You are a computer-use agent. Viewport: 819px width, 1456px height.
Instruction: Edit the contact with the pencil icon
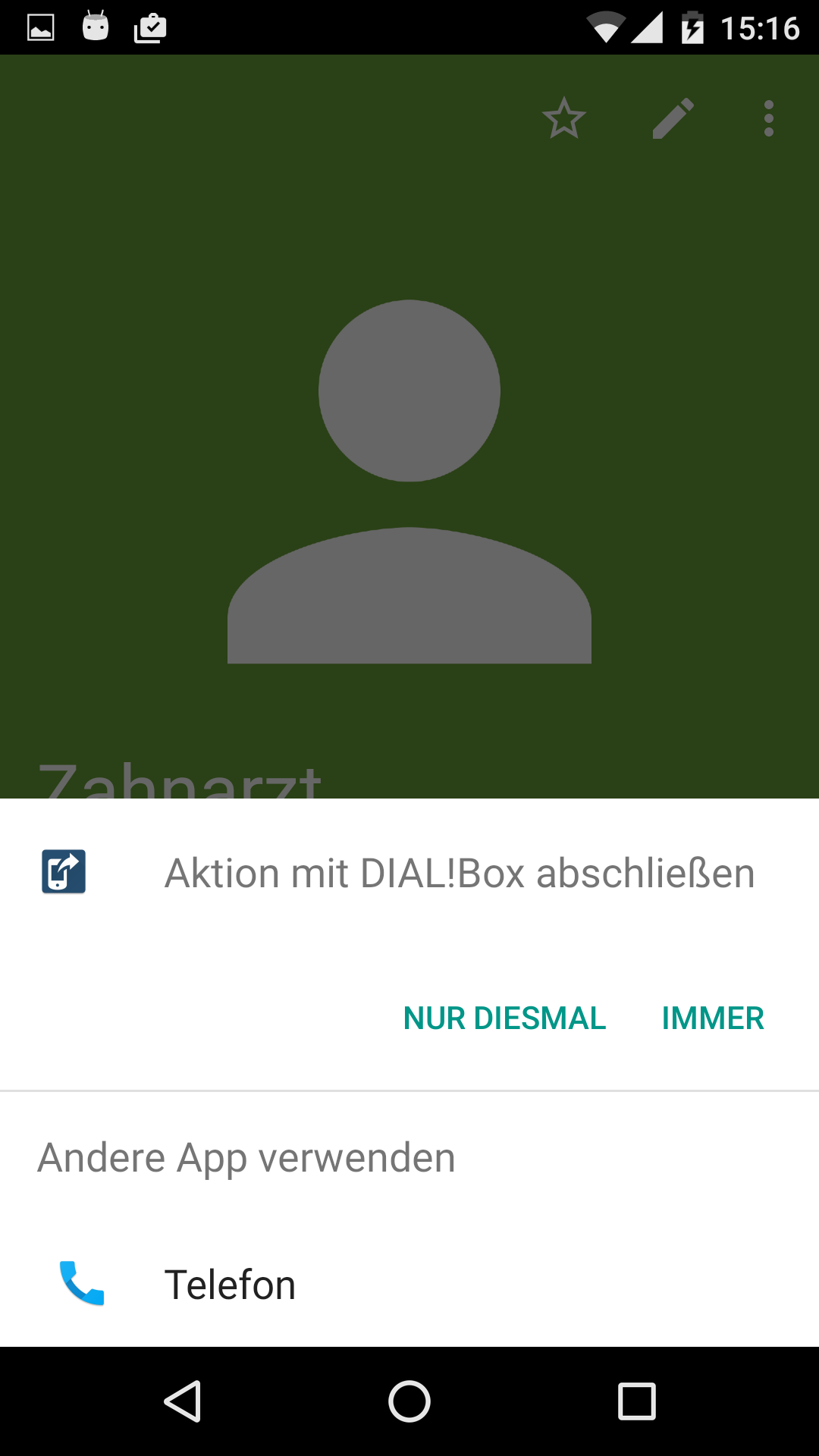pyautogui.click(x=673, y=118)
